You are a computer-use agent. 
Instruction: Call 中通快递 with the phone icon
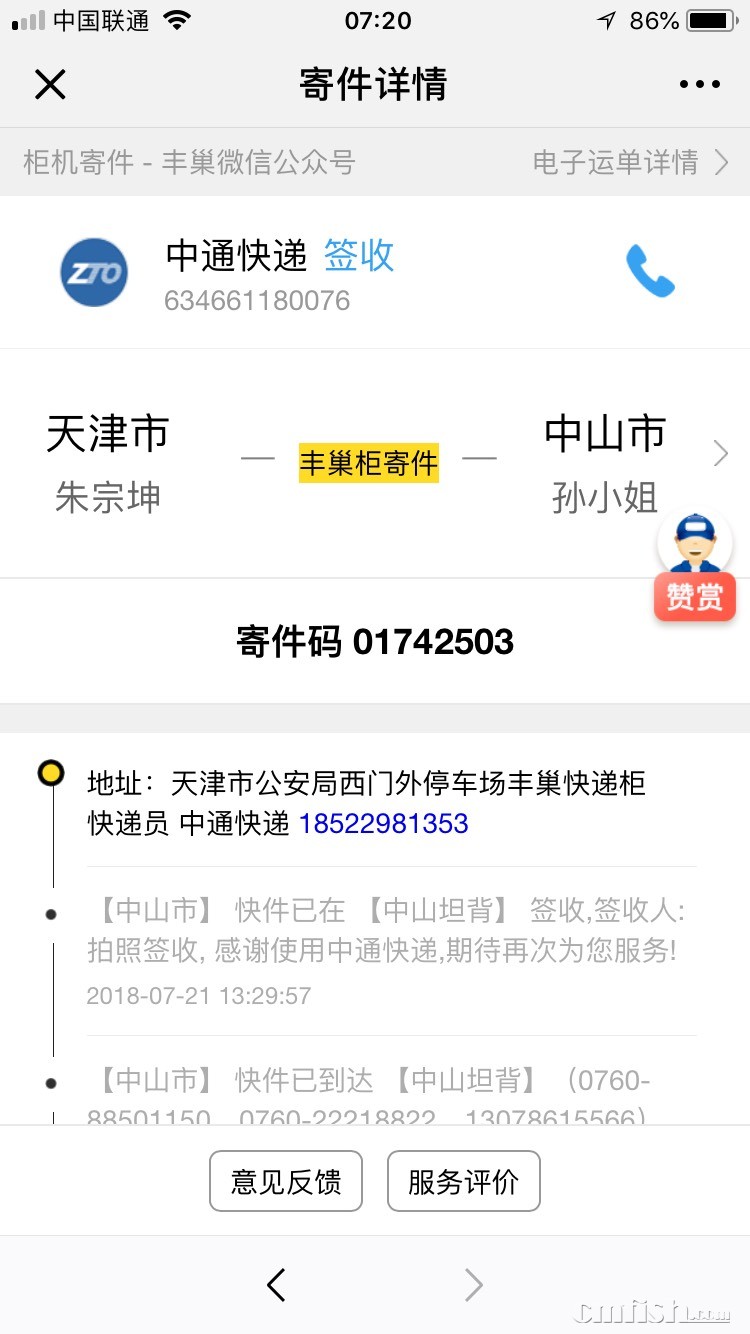(650, 271)
